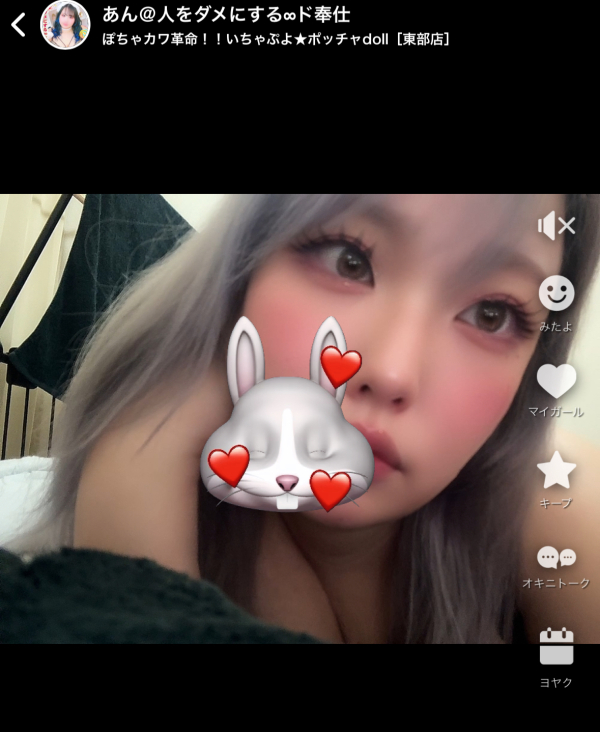Image resolution: width=600 pixels, height=732 pixels.
Task: Unmute the video sound
Action: (x=556, y=226)
